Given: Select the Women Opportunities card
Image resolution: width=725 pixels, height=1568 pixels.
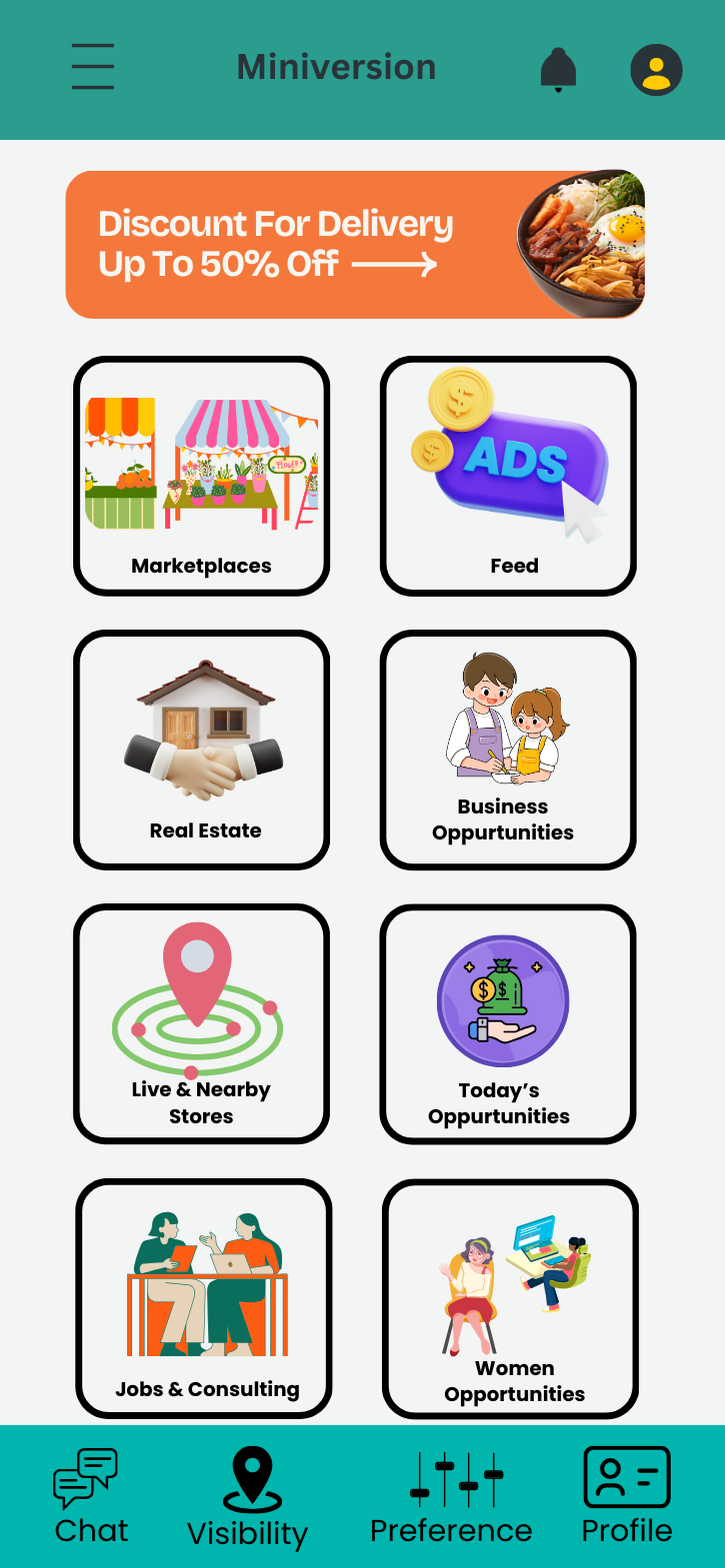Looking at the screenshot, I should [x=510, y=1298].
